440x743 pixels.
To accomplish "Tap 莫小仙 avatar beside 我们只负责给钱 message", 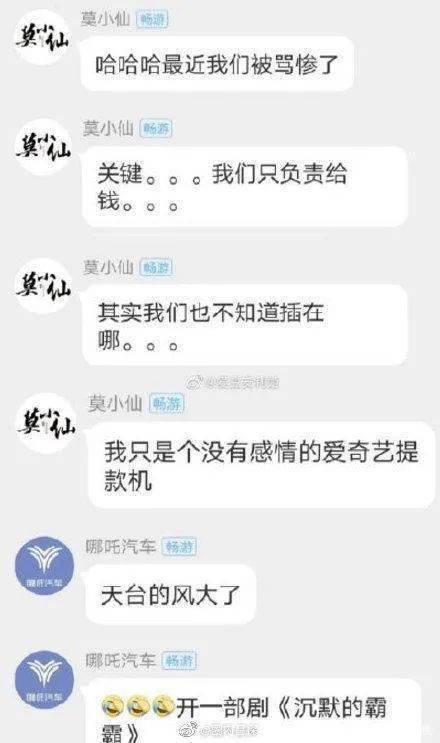I will (x=43, y=147).
